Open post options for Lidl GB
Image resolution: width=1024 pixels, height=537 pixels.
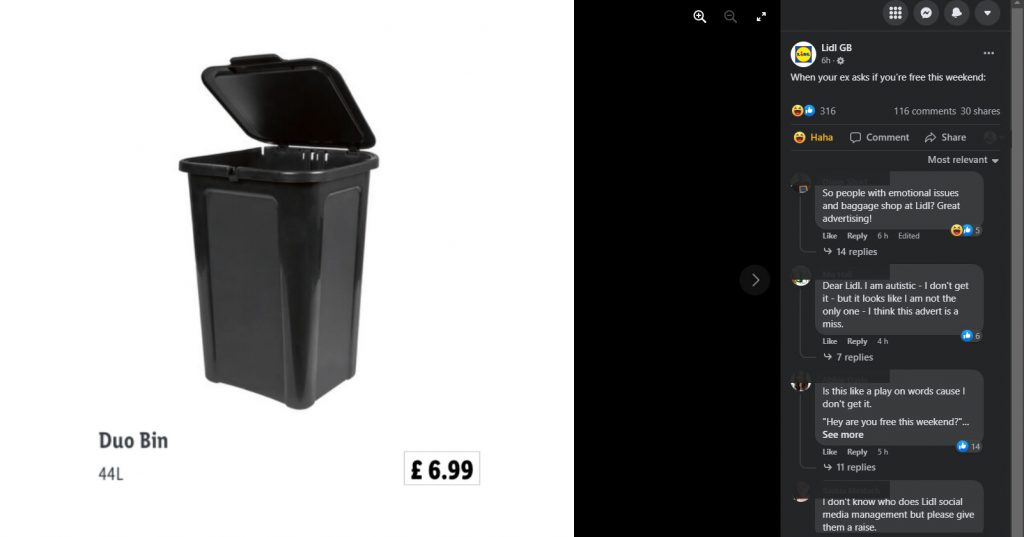point(988,53)
